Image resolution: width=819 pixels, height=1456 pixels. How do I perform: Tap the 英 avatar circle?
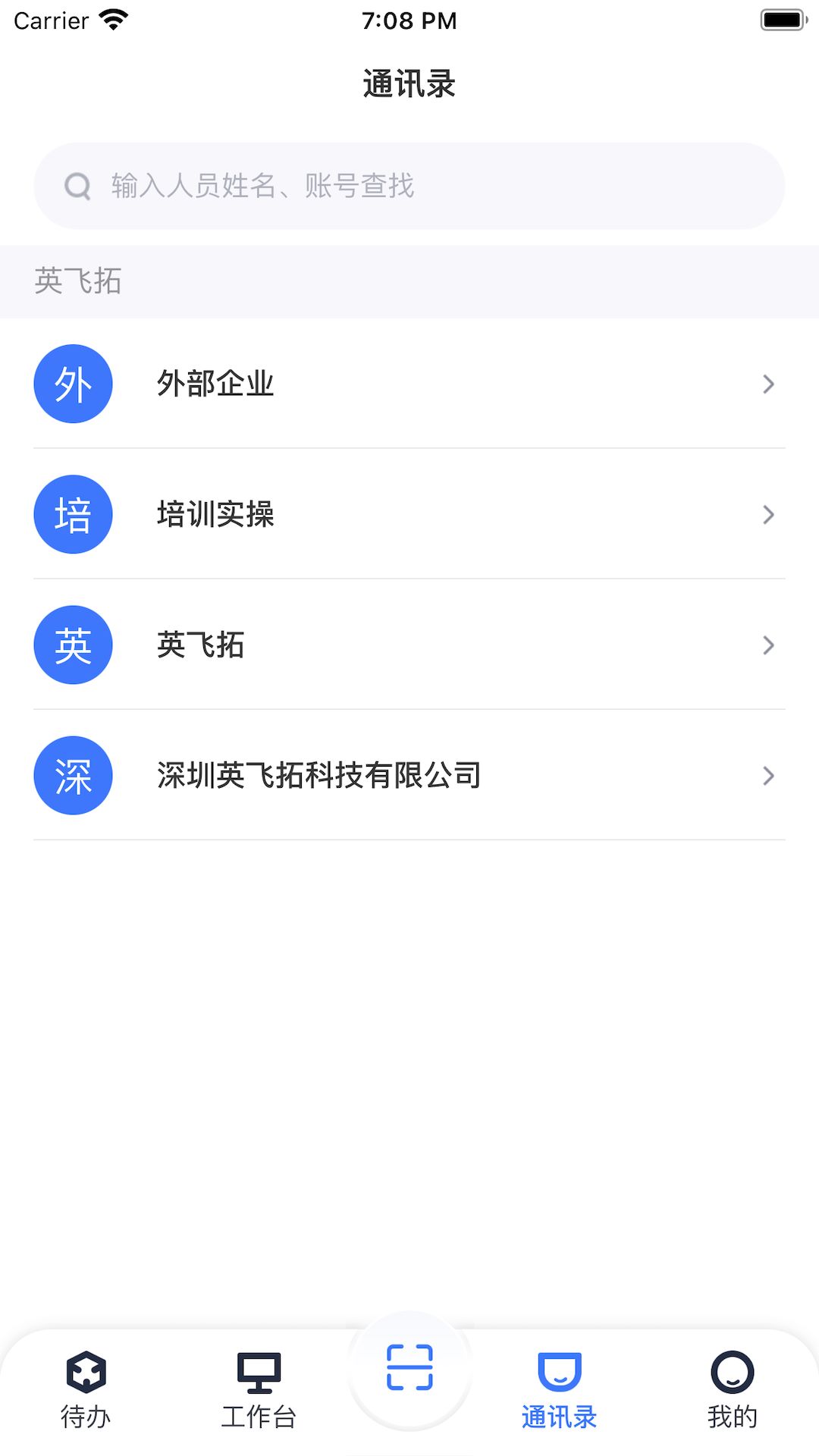click(x=72, y=645)
